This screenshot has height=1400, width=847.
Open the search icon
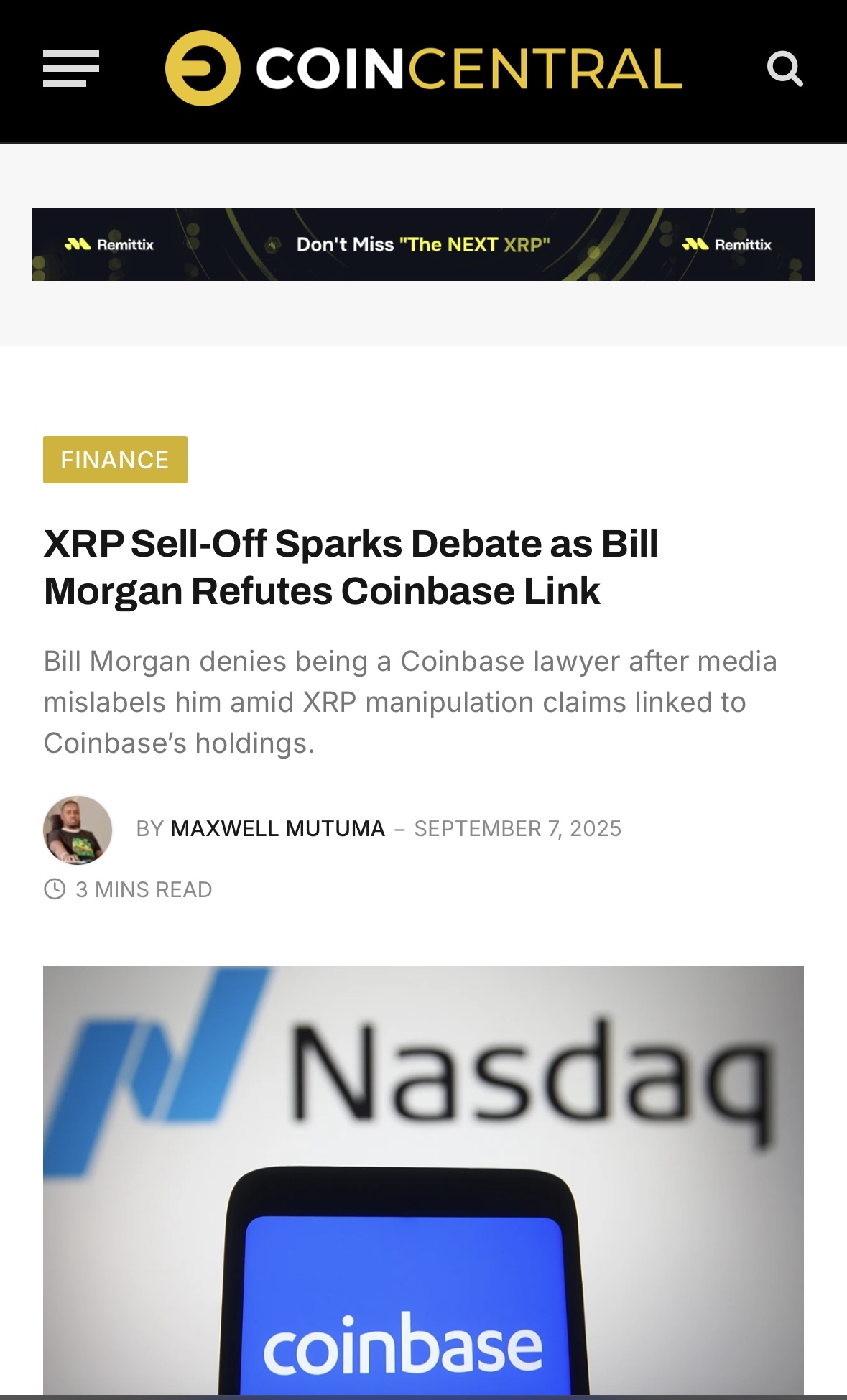click(x=784, y=69)
